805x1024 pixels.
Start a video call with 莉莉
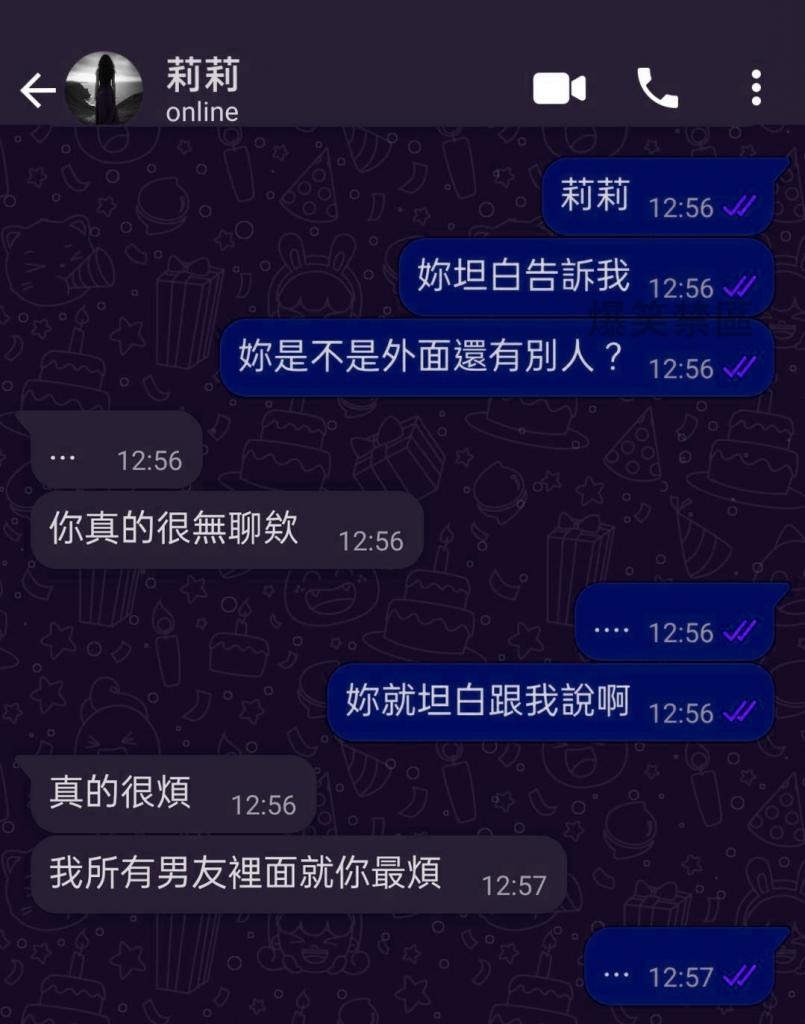coord(559,89)
